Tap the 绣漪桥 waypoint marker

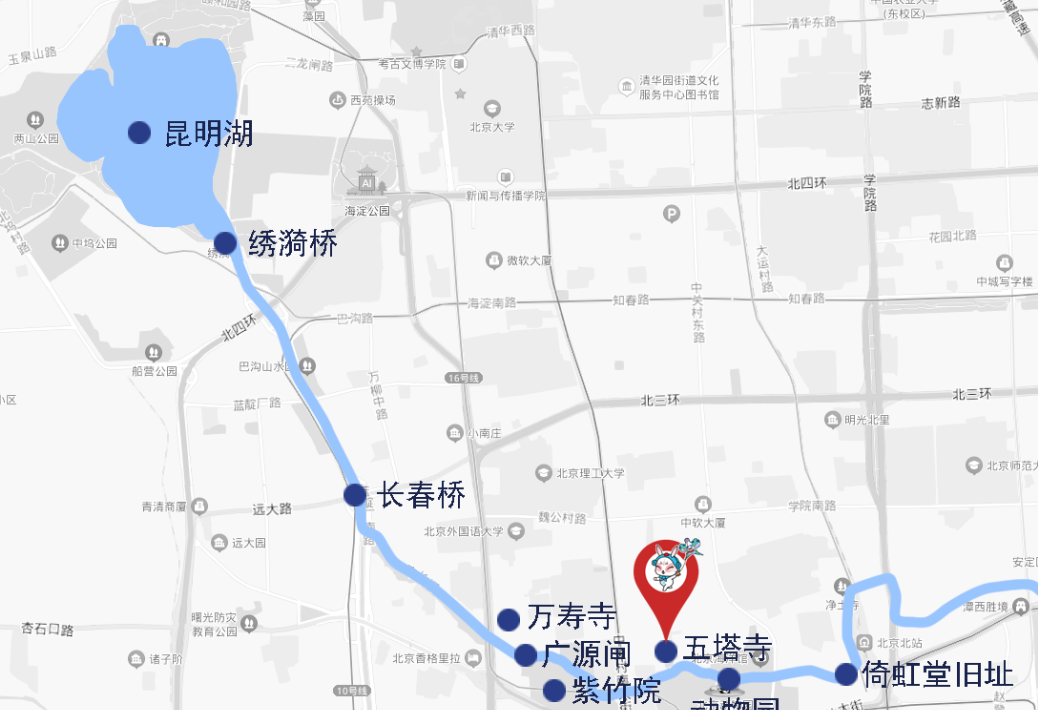click(x=226, y=243)
